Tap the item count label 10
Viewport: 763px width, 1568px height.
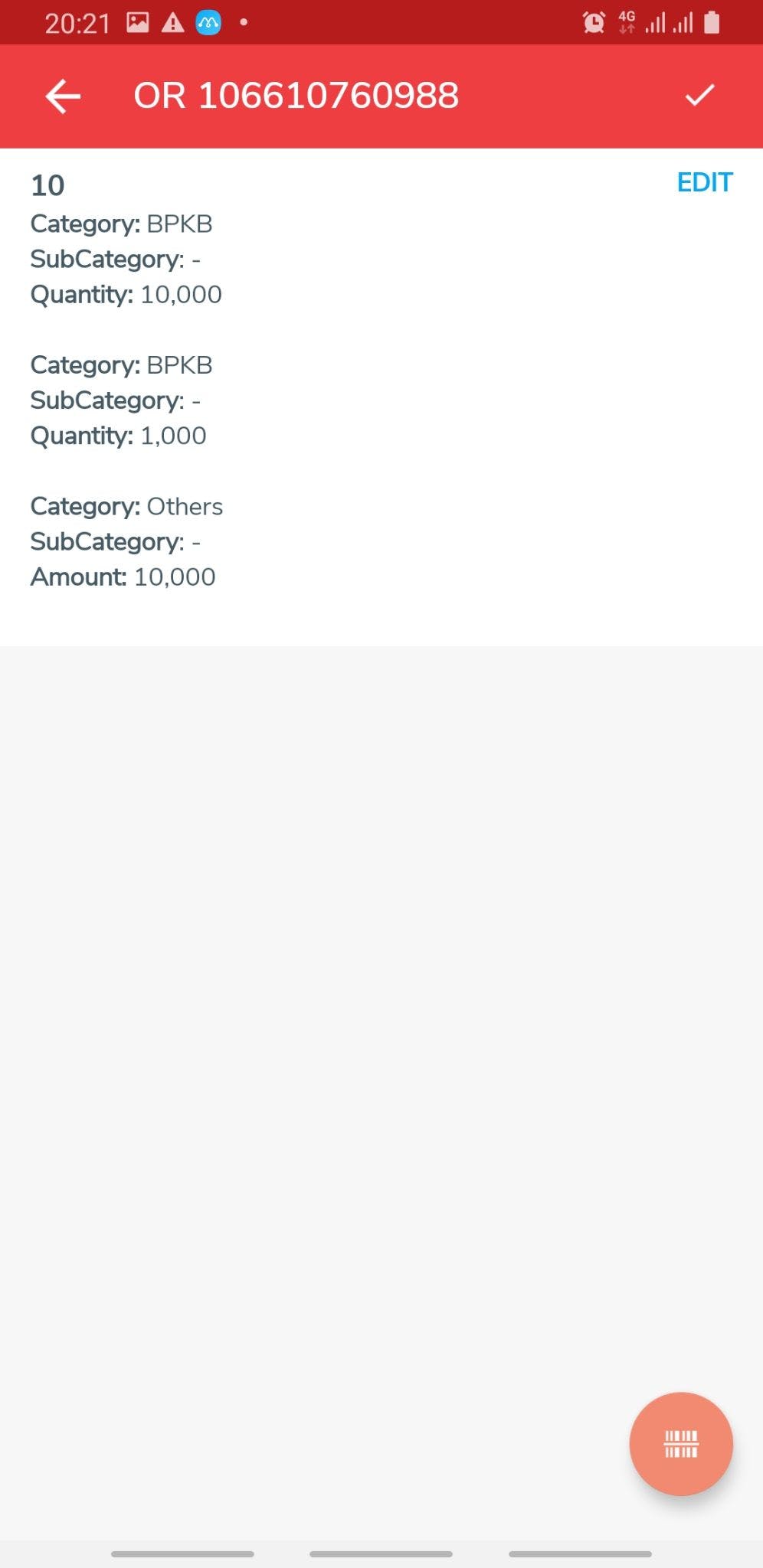tap(47, 185)
